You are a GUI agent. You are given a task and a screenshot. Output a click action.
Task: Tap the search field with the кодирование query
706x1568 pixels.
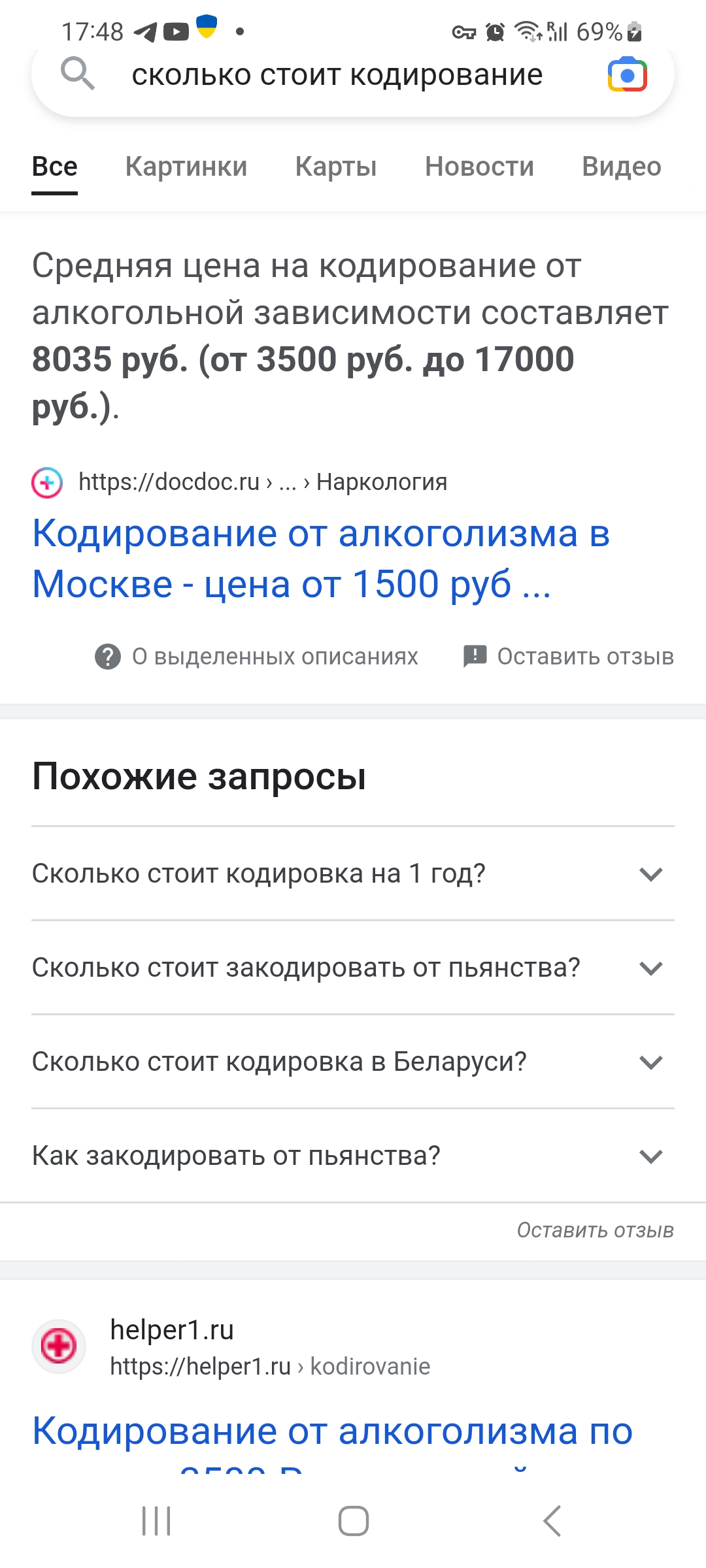coord(337,75)
